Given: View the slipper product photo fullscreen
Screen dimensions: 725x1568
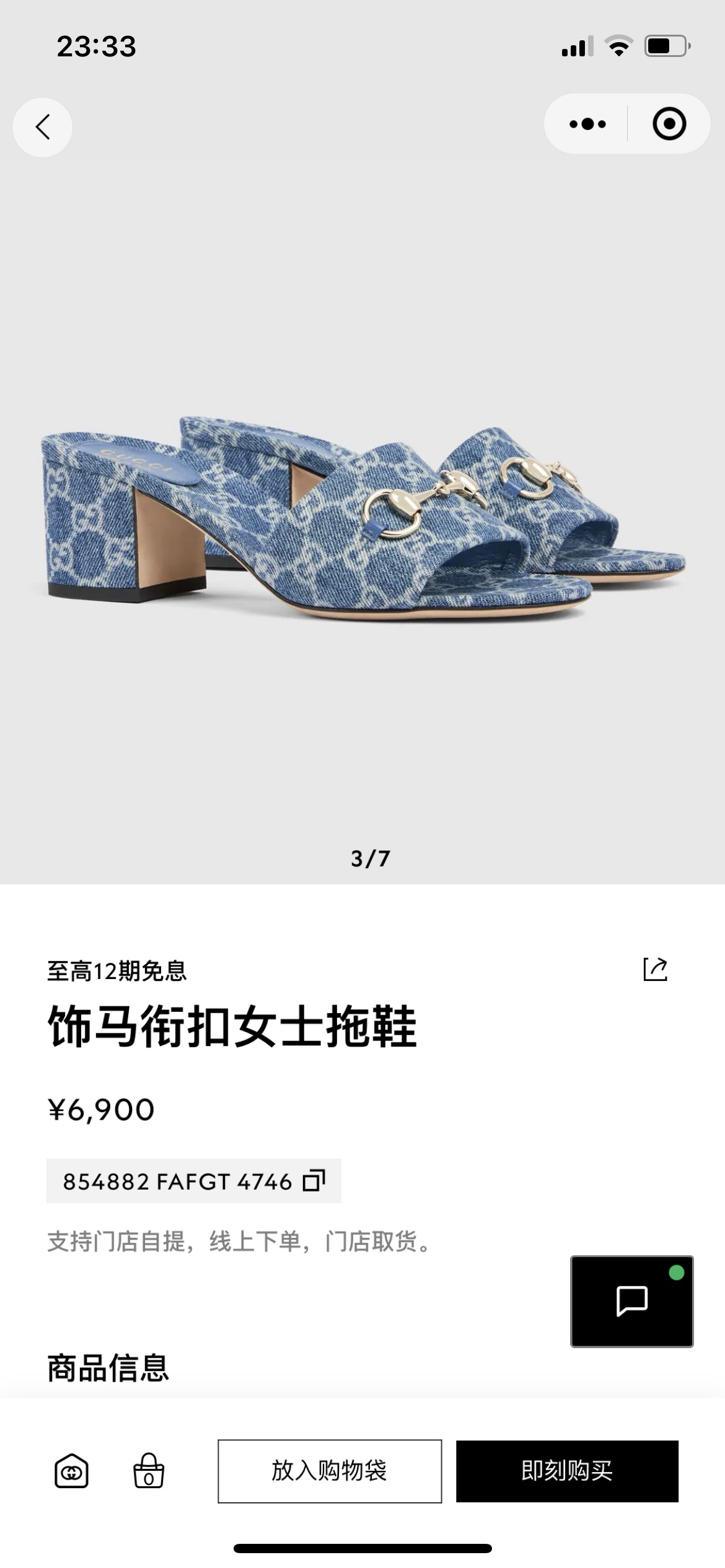Looking at the screenshot, I should (x=362, y=520).
